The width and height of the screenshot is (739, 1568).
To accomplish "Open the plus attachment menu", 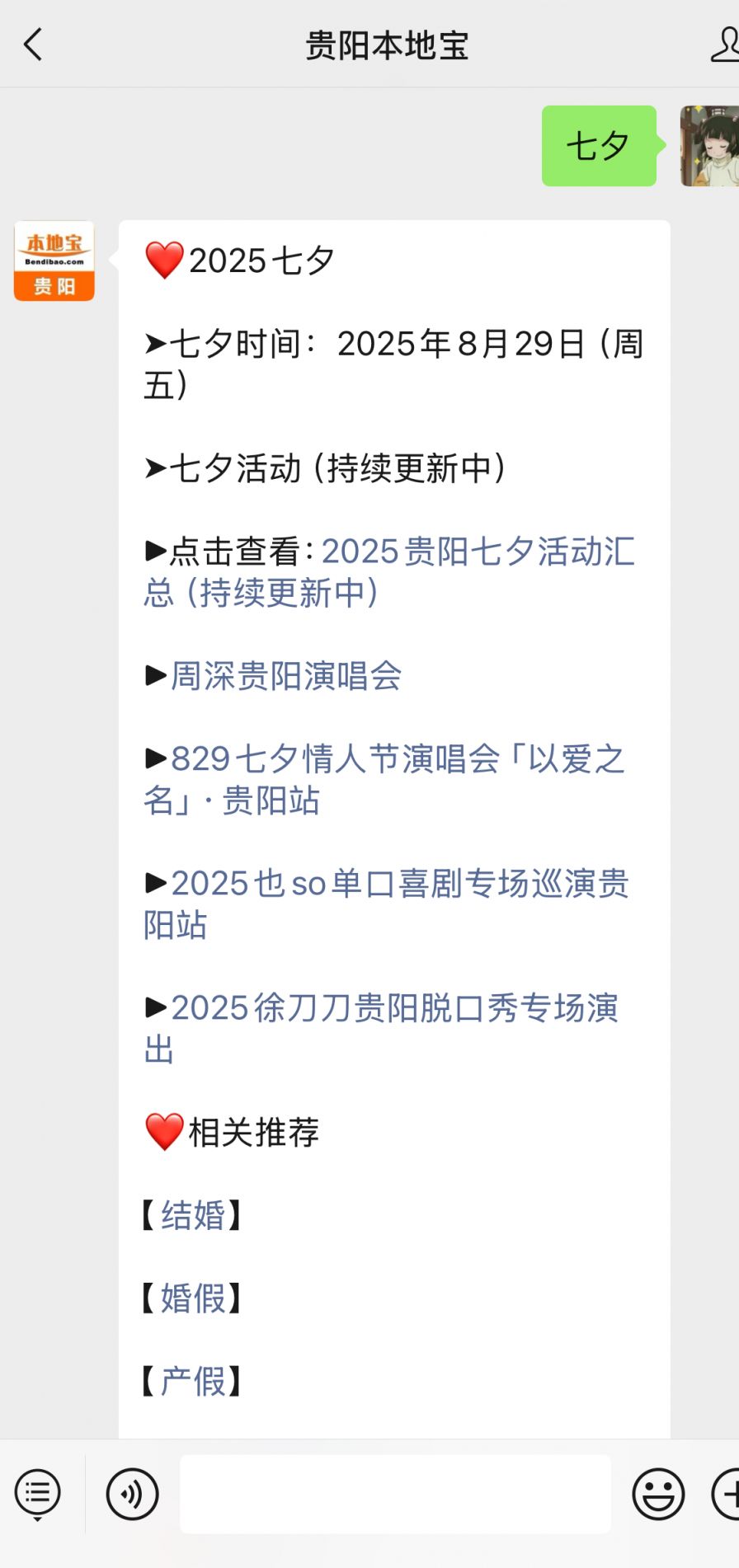I will (x=727, y=1494).
